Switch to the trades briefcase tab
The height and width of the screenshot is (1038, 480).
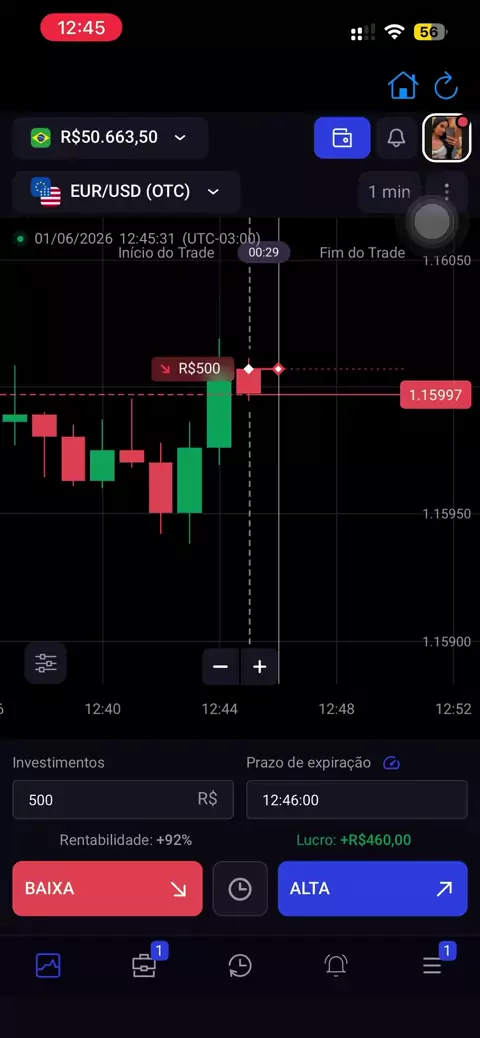click(144, 965)
